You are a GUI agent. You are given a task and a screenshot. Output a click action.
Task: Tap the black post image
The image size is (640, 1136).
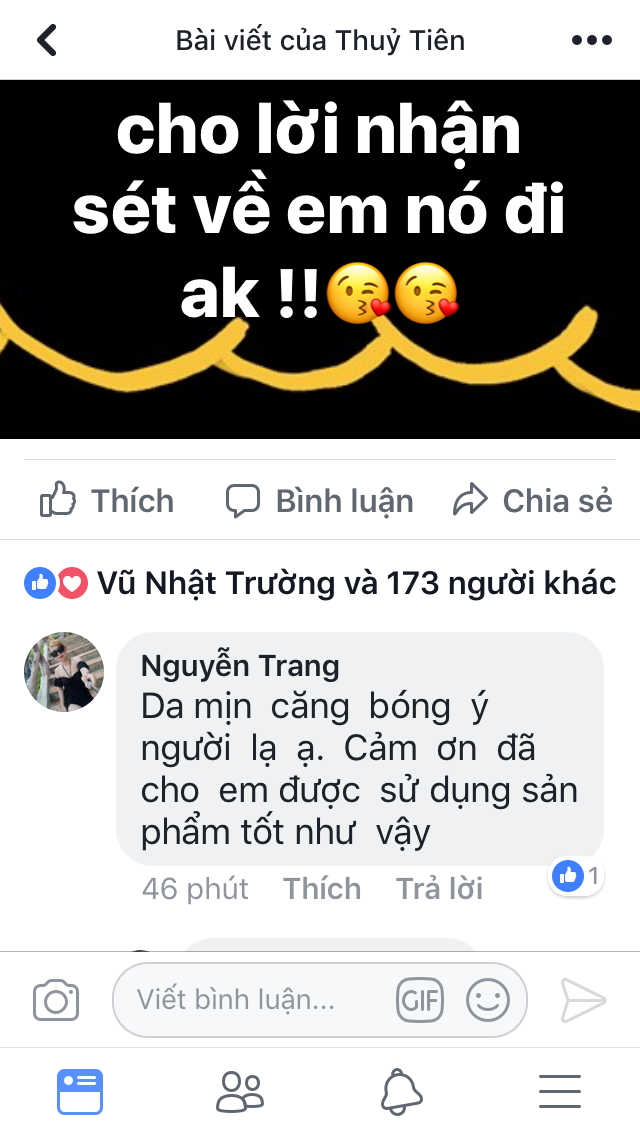[x=320, y=259]
